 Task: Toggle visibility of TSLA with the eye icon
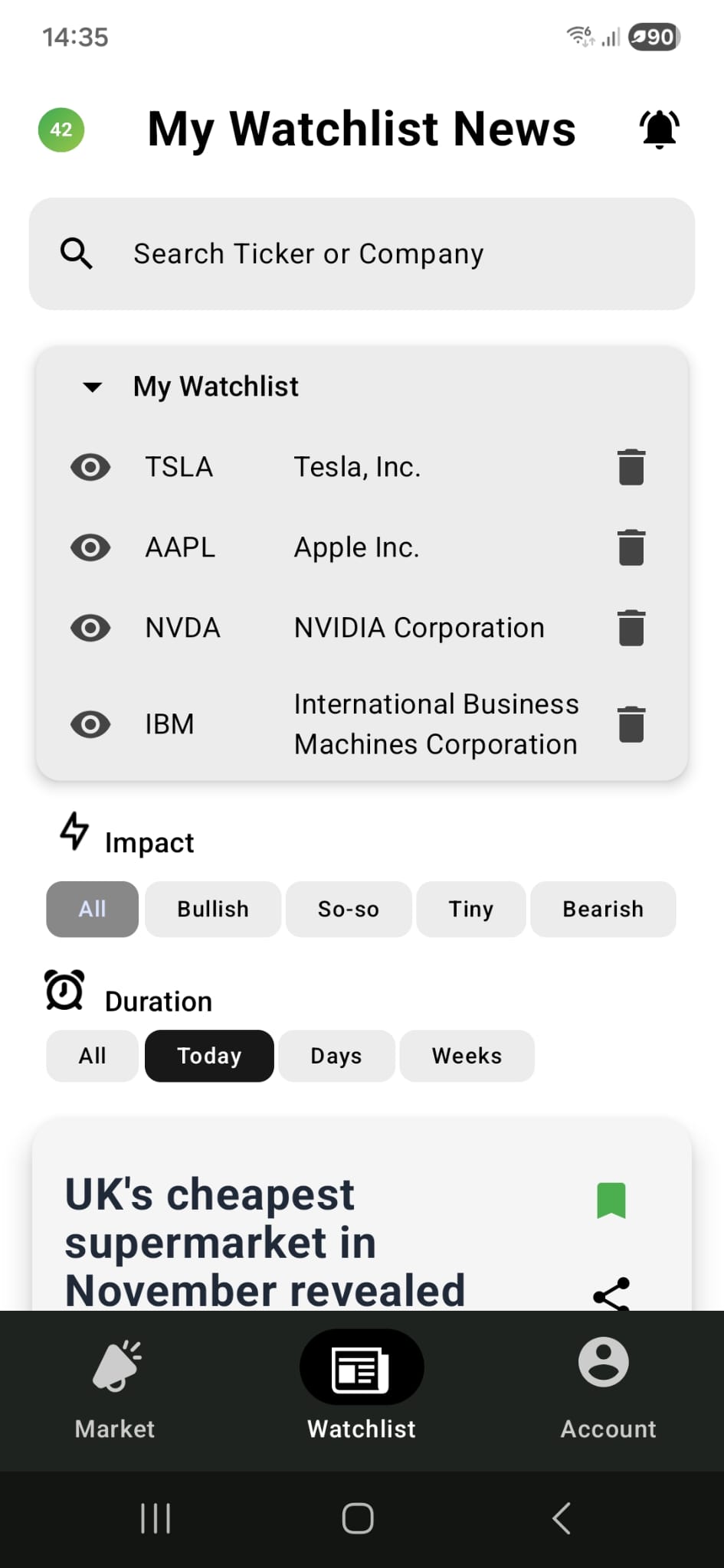coord(90,467)
